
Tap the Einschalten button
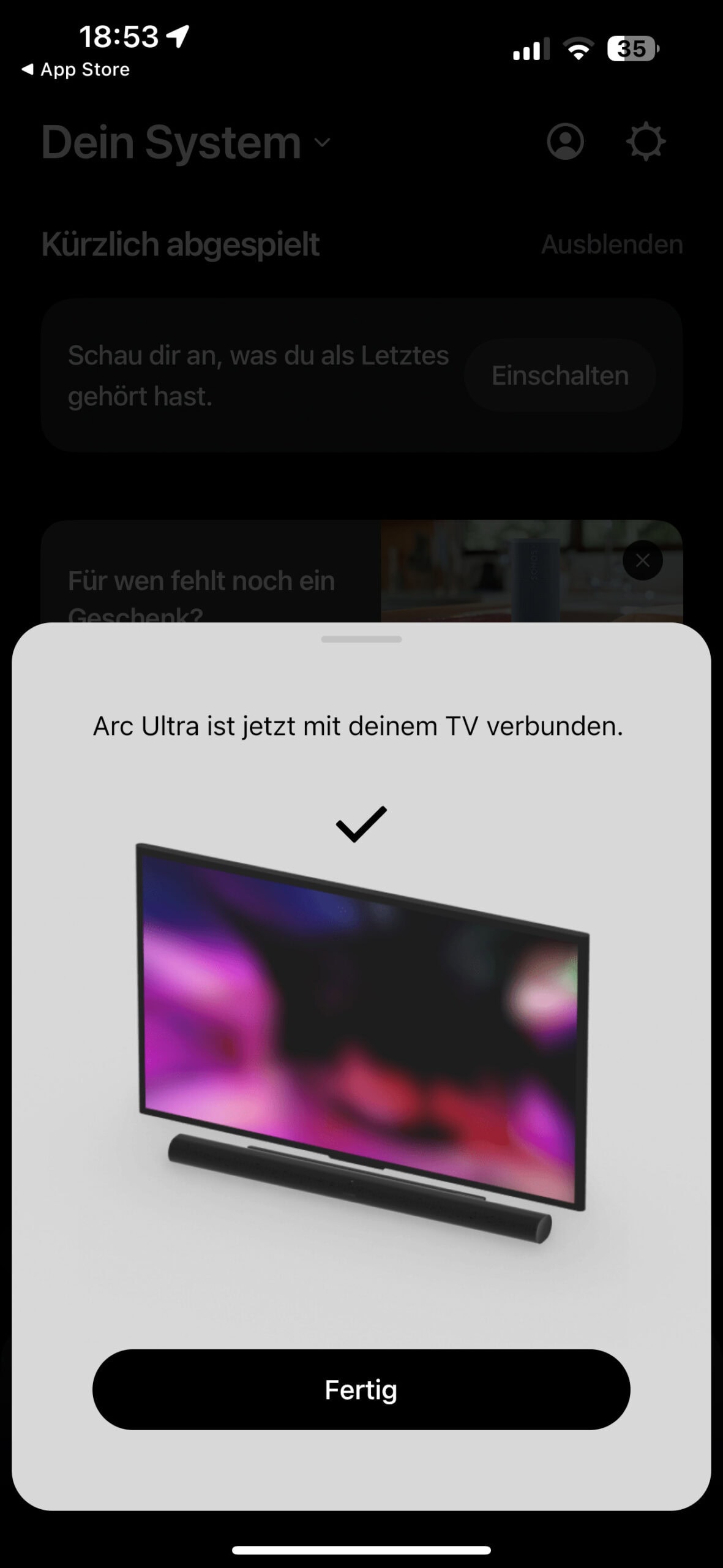560,375
